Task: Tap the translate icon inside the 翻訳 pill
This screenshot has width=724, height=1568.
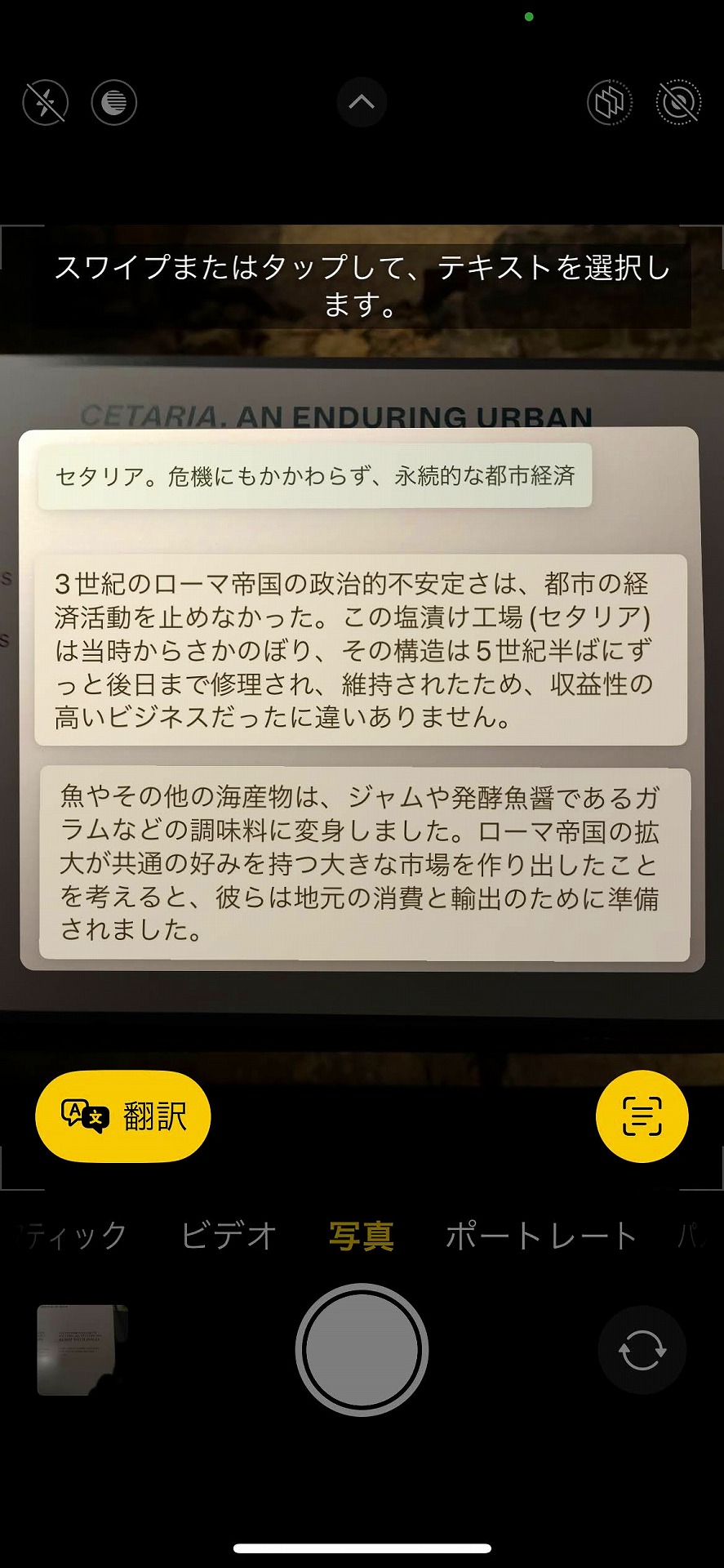Action: [85, 1116]
